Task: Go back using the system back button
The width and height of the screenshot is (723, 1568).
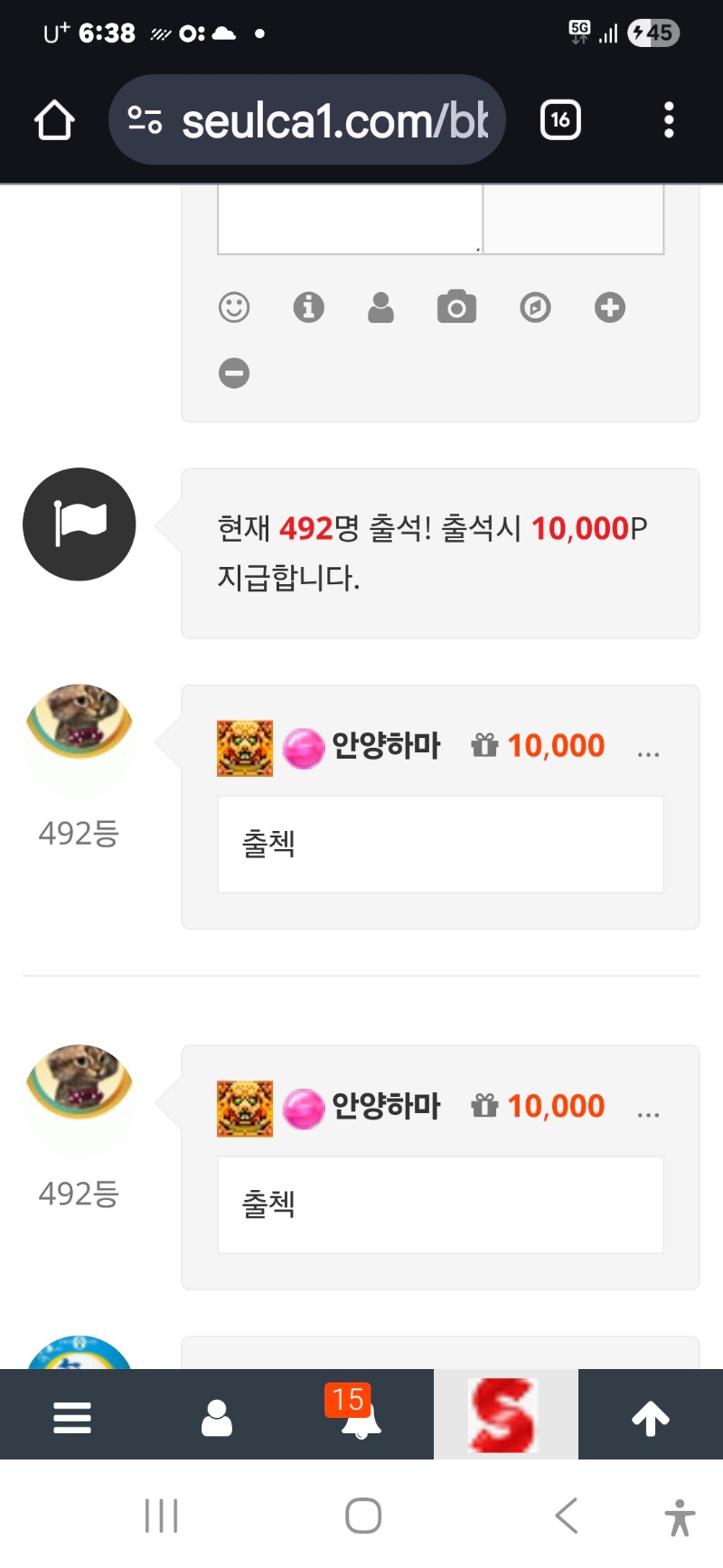Action: click(x=567, y=1516)
